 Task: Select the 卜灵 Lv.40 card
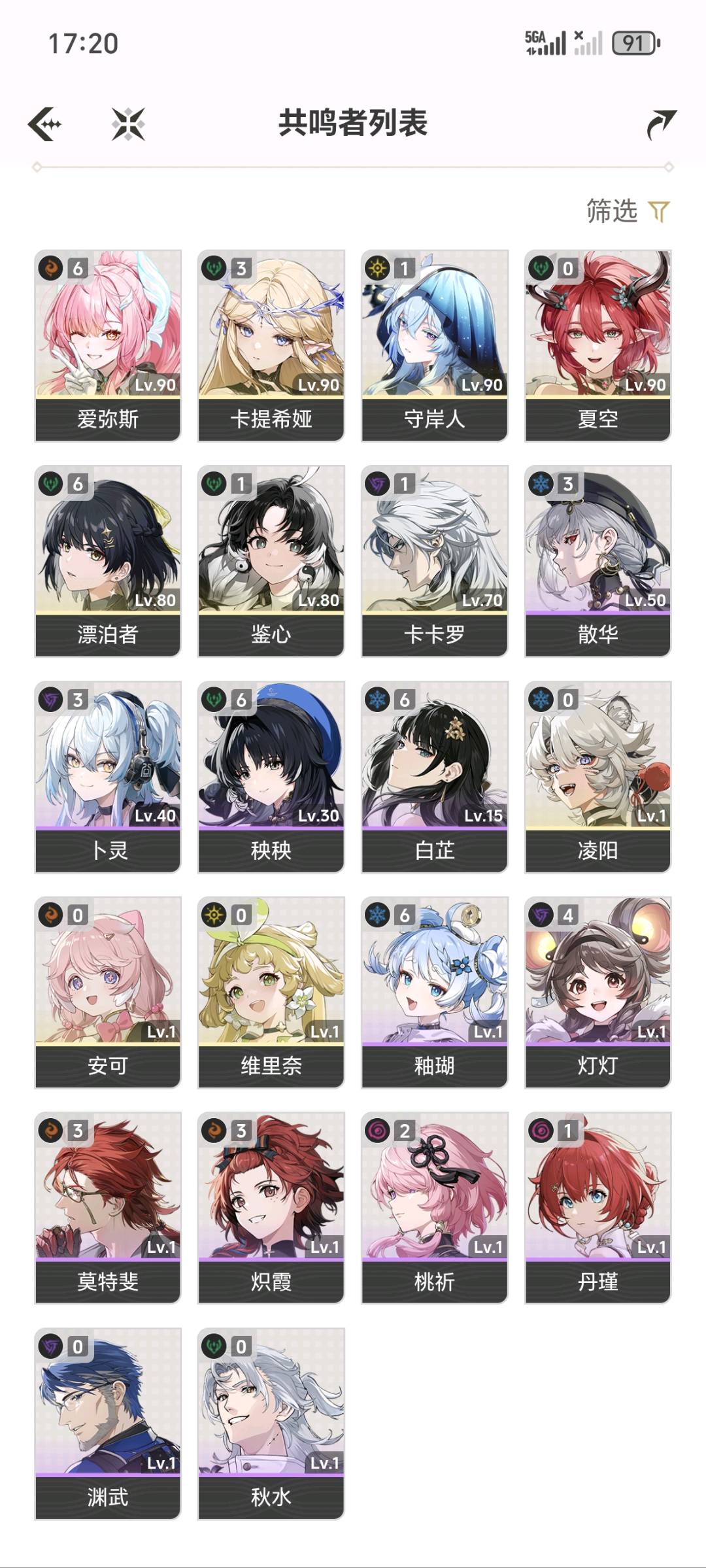(108, 776)
